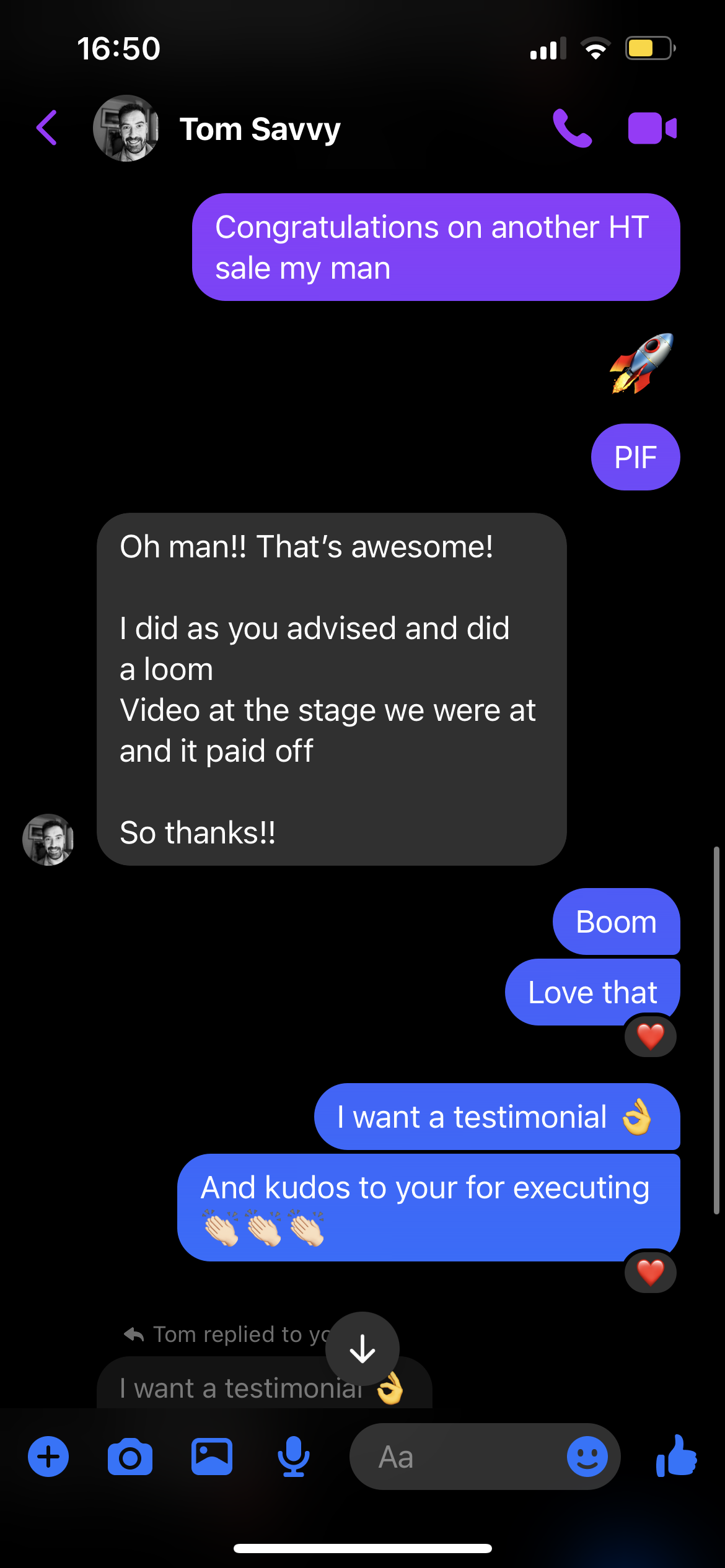Tap Tom's avatar beside his message
Viewport: 725px width, 1568px height.
click(x=48, y=840)
